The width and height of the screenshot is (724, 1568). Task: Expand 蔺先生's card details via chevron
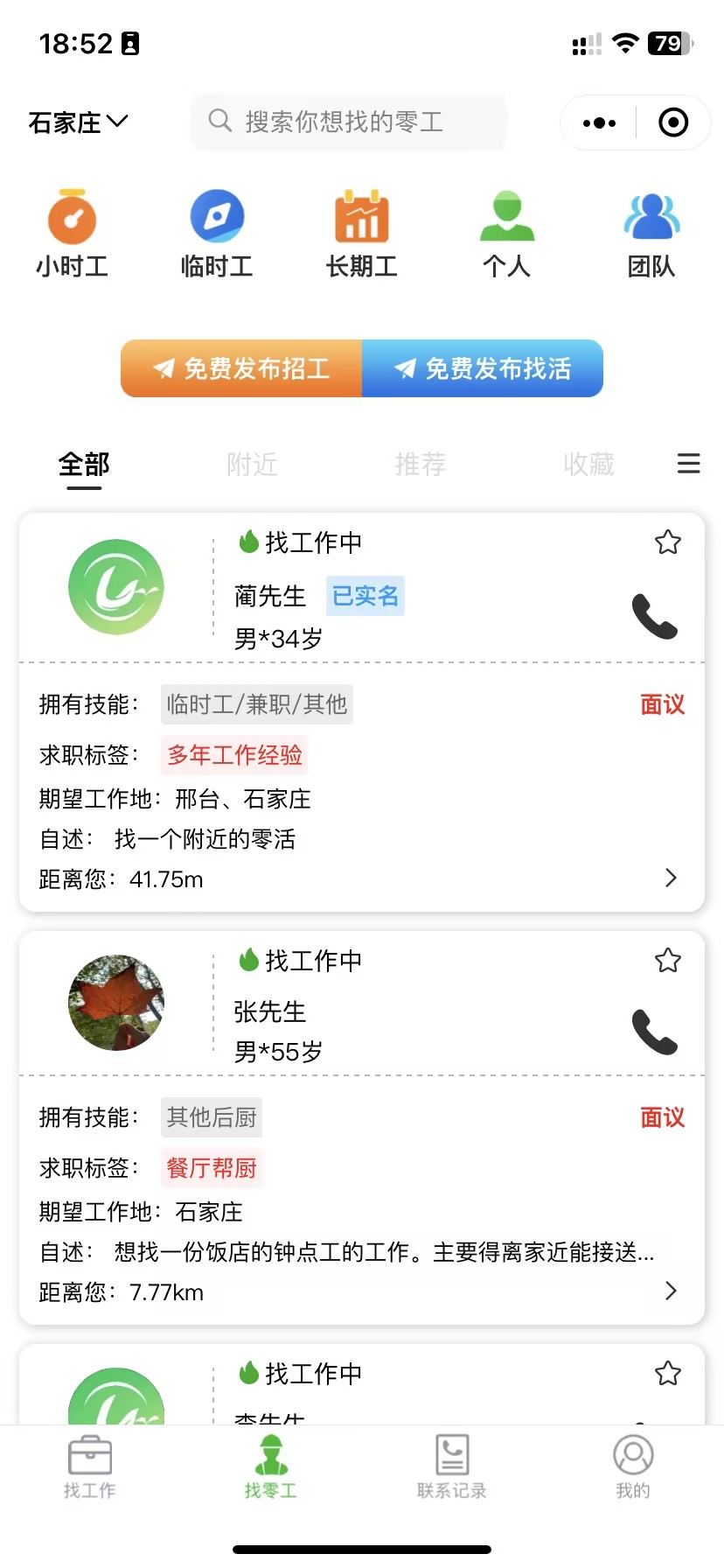click(671, 878)
